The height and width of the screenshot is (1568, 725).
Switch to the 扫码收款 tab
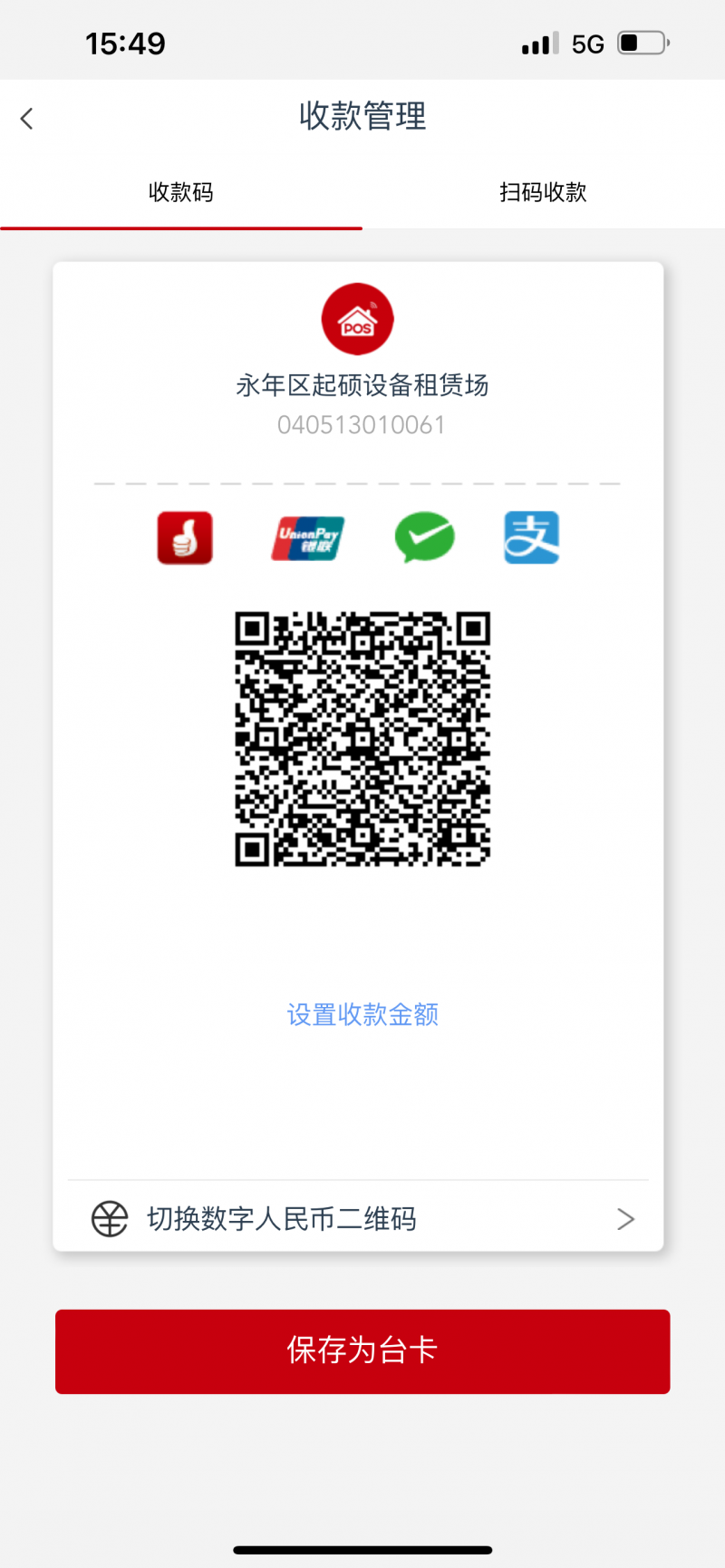coord(544,192)
